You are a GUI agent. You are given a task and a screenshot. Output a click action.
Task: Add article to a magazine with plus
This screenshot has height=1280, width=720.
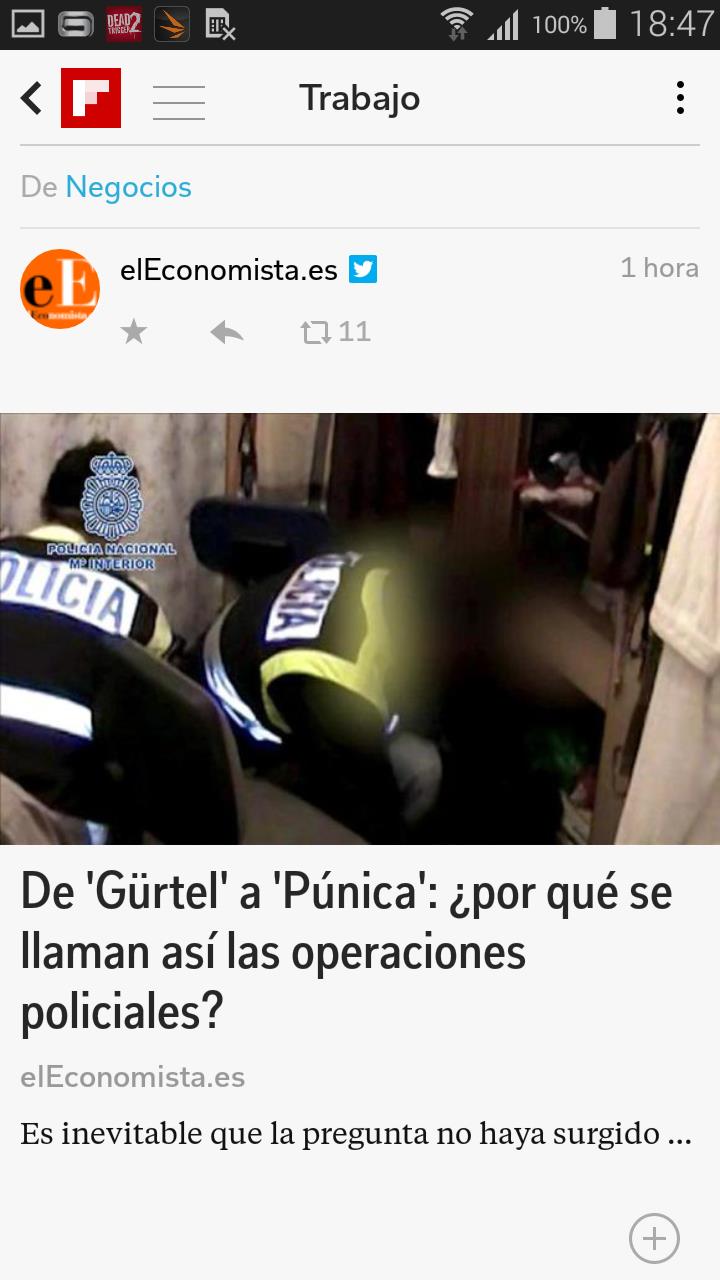coord(654,1239)
